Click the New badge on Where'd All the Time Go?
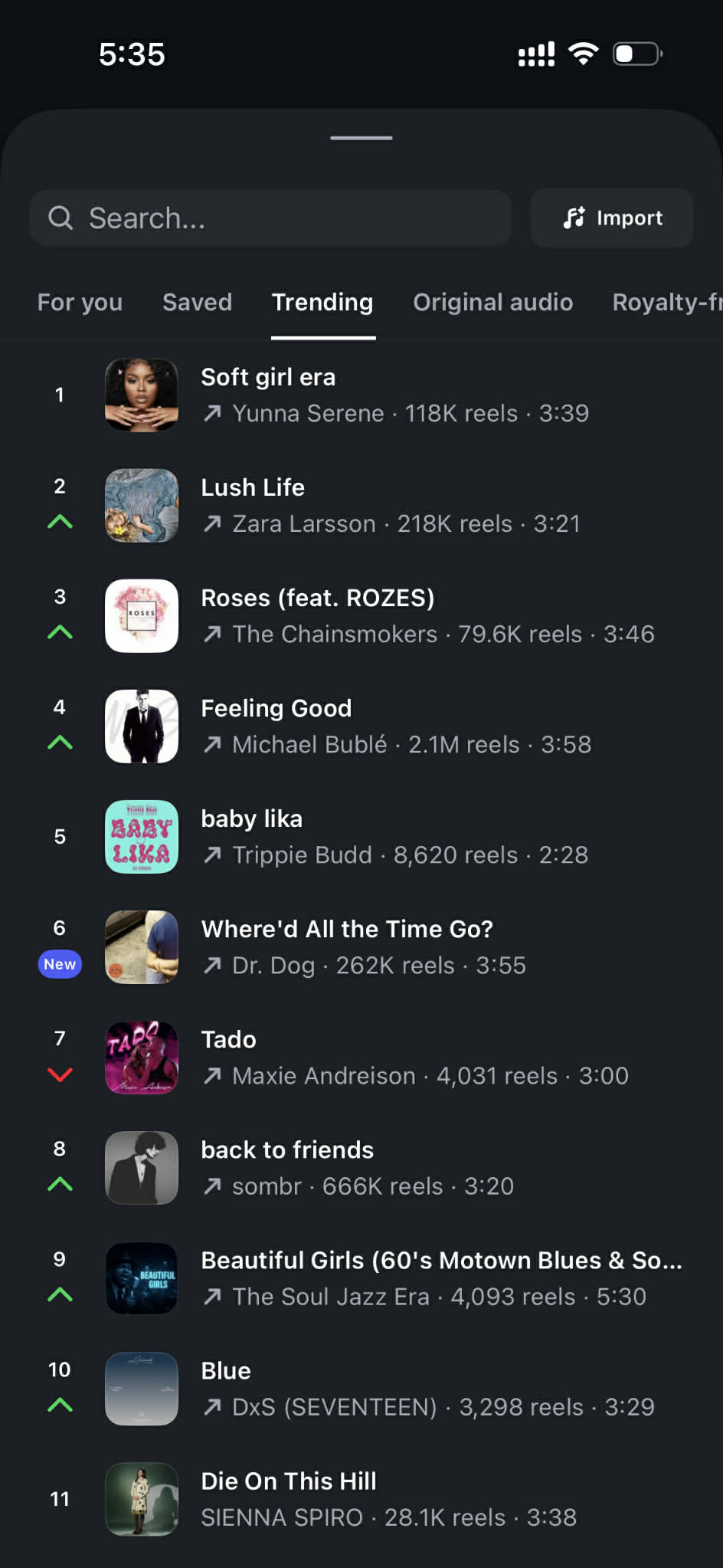723x1568 pixels. coord(60,964)
